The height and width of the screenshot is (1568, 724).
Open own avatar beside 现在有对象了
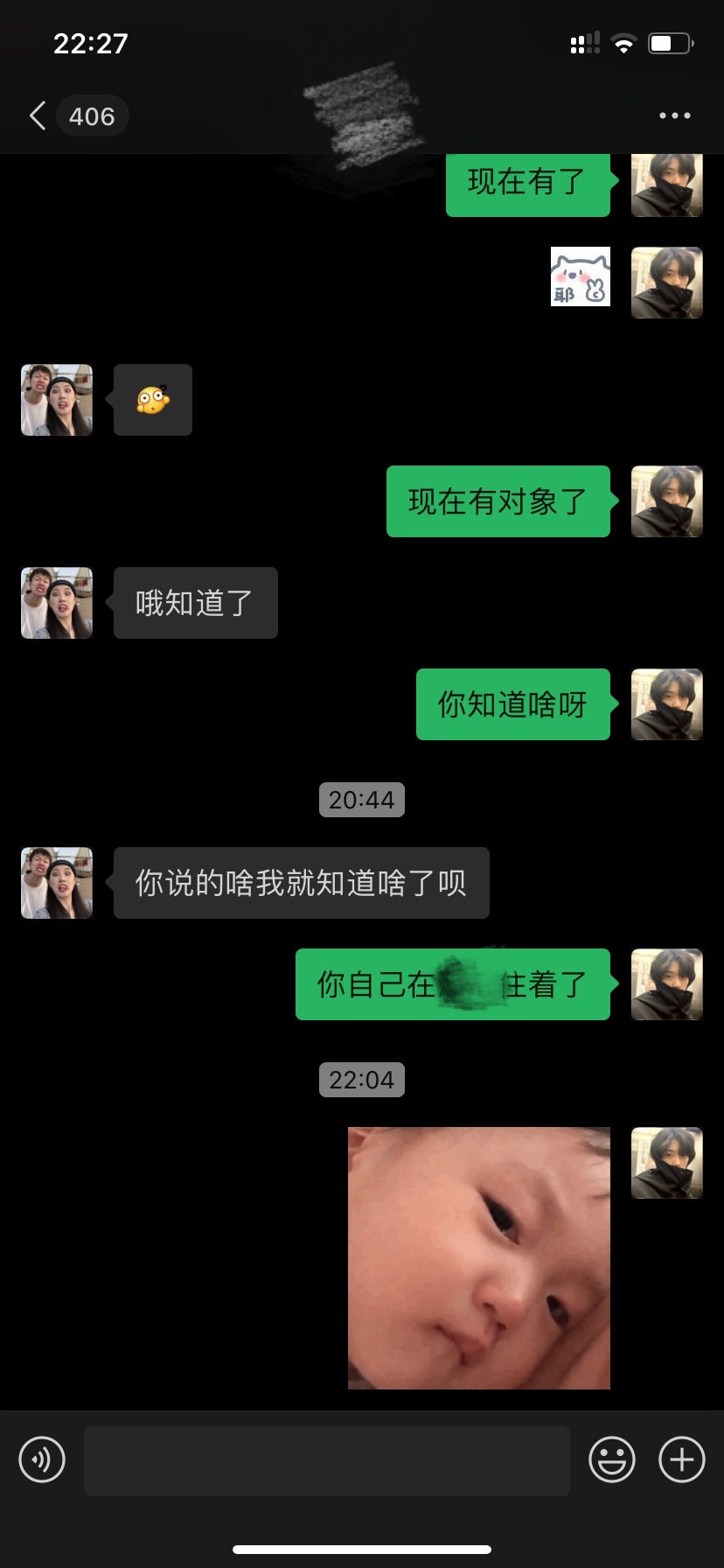(666, 501)
